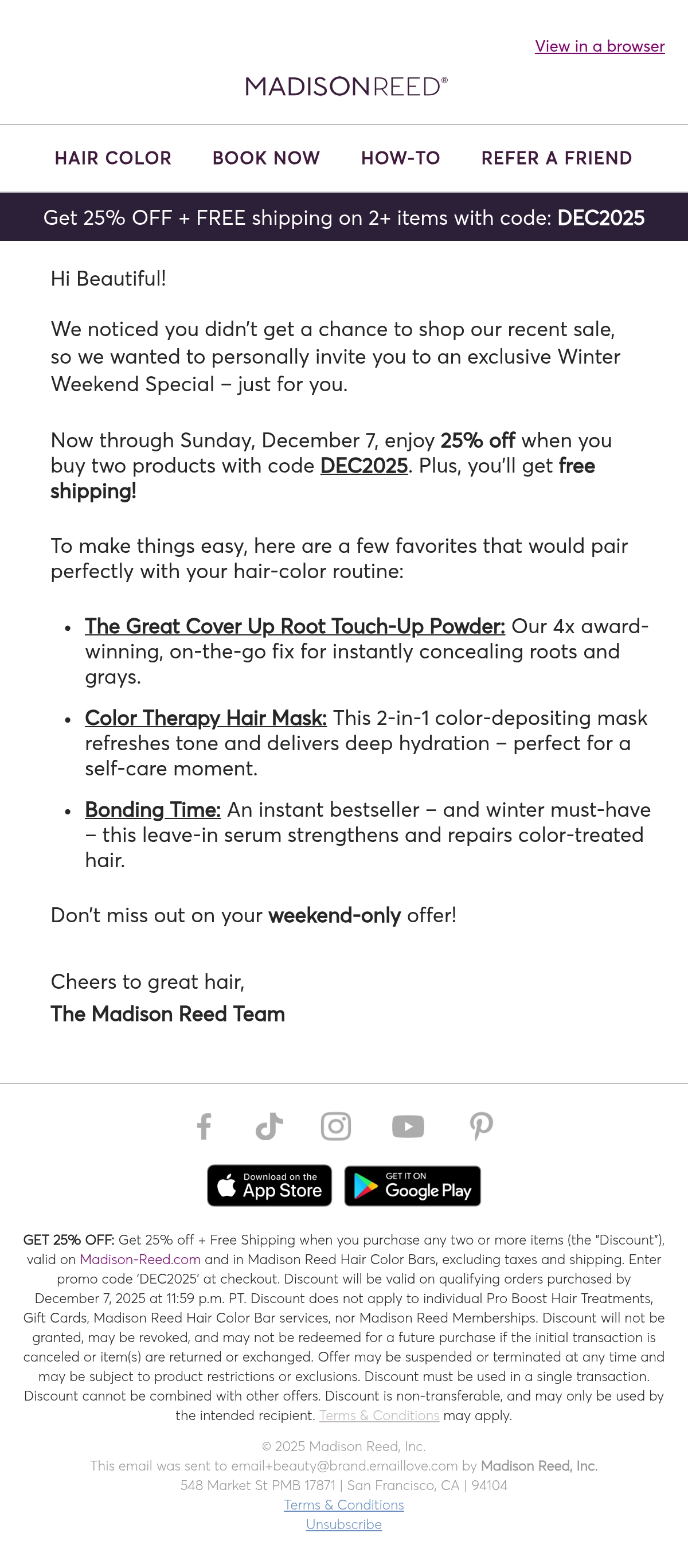Image resolution: width=688 pixels, height=1568 pixels.
Task: Download on the App Store
Action: pyautogui.click(x=269, y=1185)
